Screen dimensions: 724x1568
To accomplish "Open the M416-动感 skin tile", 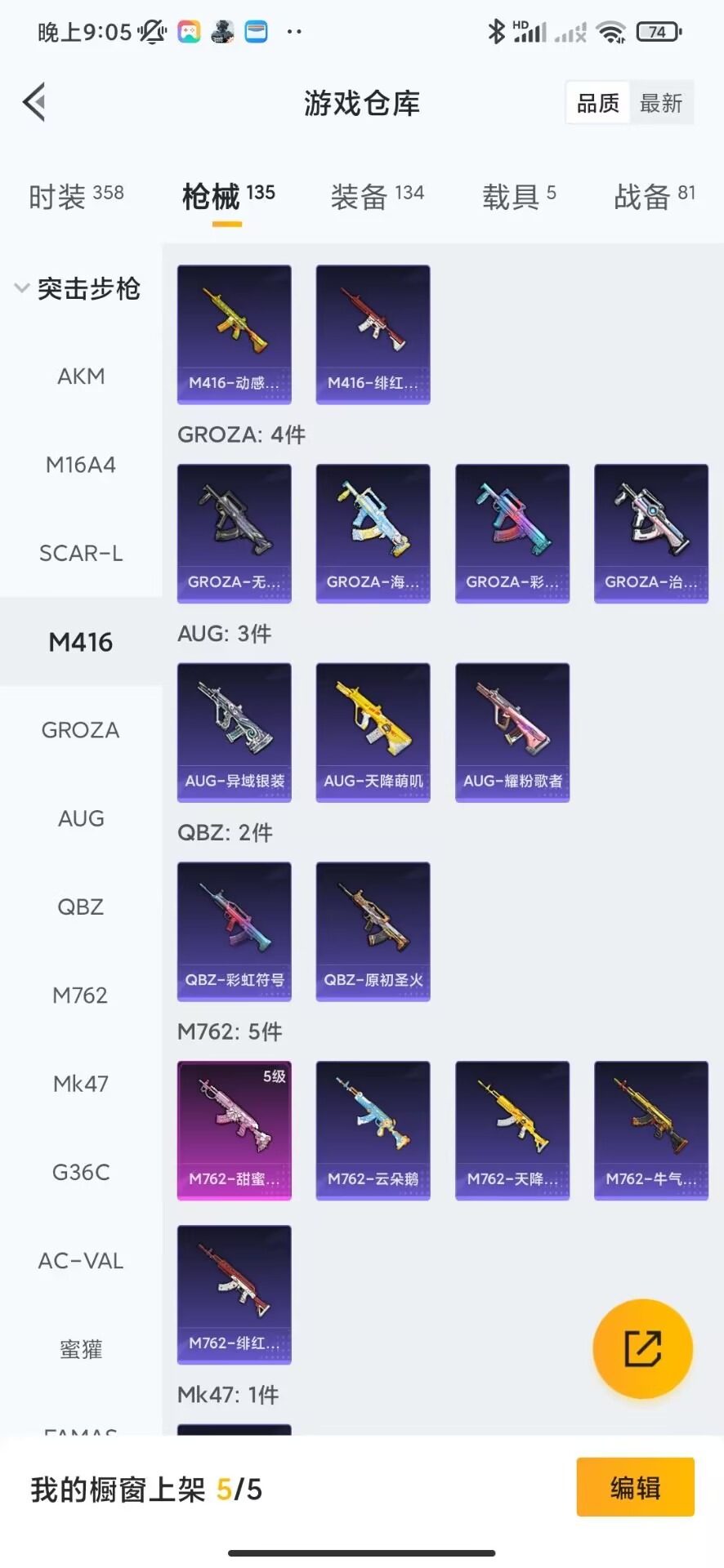I will (235, 334).
